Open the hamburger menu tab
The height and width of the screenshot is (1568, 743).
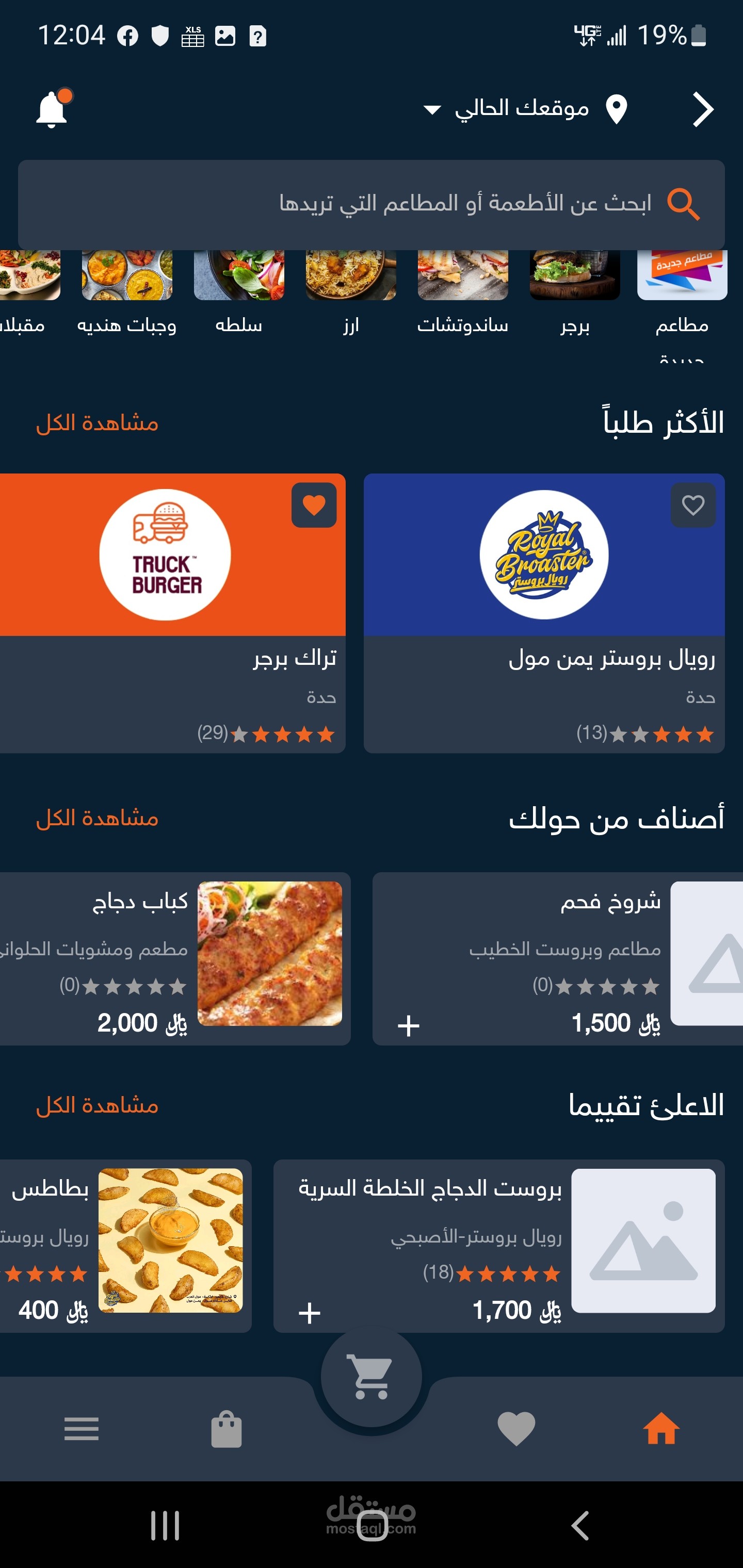coord(82,1429)
